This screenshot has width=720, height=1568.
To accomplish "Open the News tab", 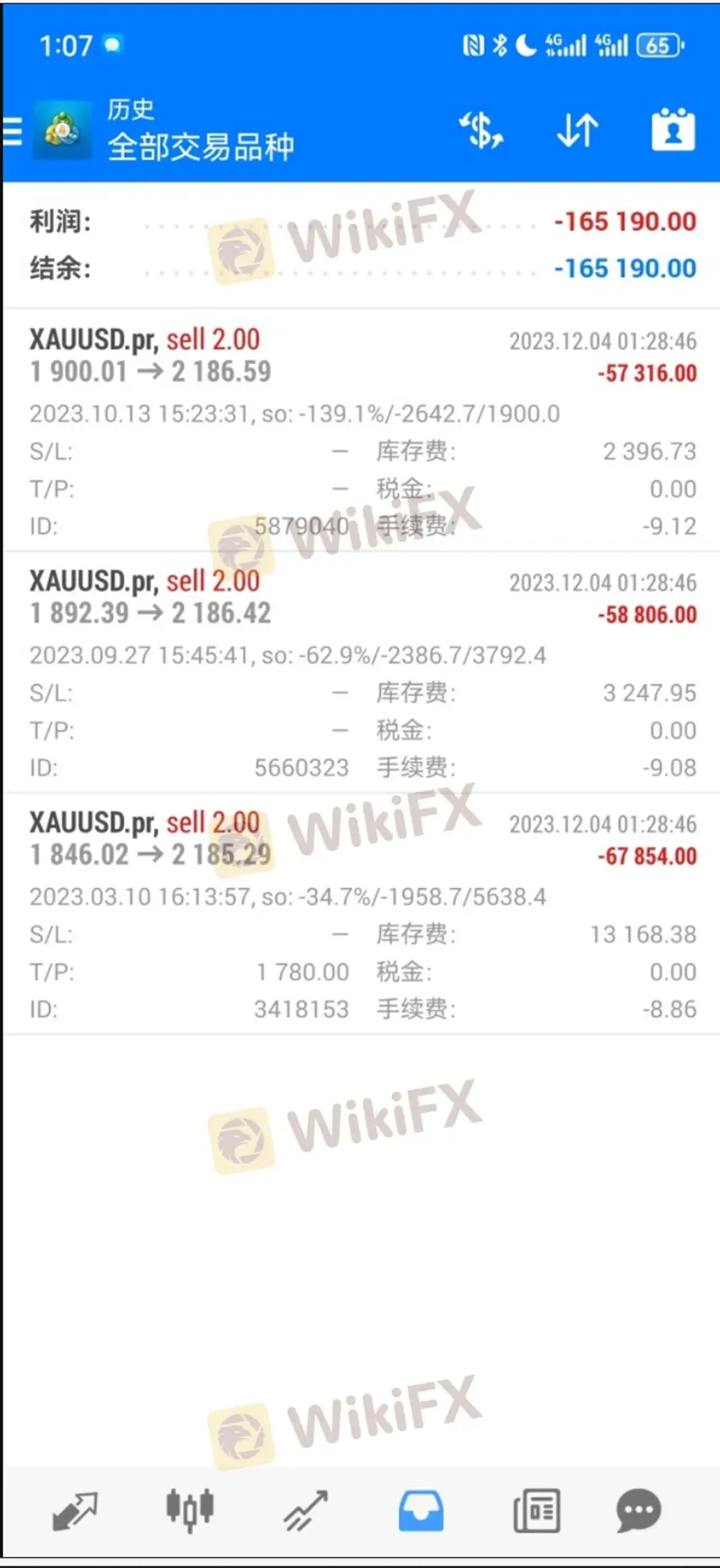I will pyautogui.click(x=536, y=1510).
